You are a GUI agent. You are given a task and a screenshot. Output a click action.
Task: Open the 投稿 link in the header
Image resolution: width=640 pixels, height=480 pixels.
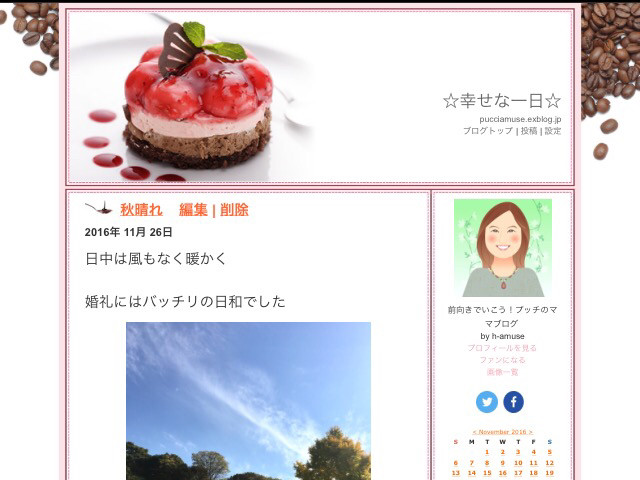528,131
